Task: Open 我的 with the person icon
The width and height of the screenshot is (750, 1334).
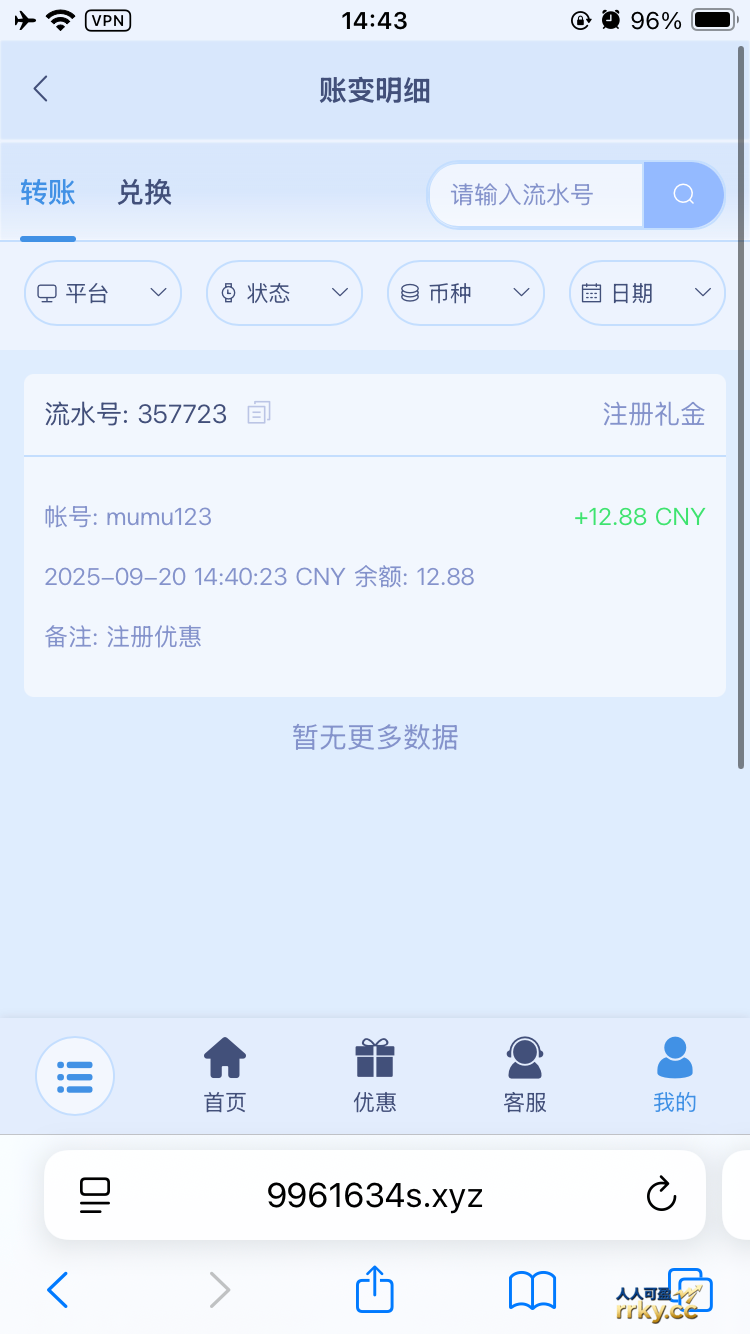Action: tap(675, 1075)
